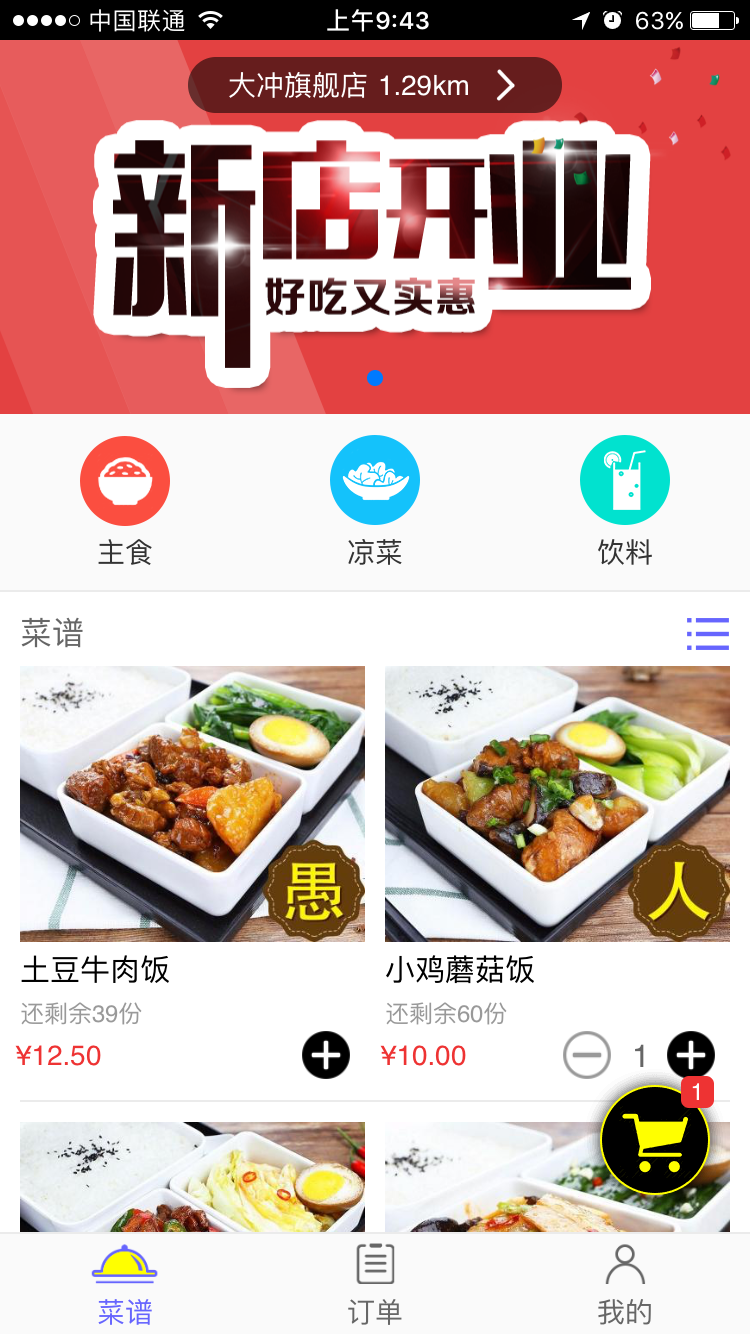
Task: Switch to the 我的 tab
Action: click(x=624, y=1285)
